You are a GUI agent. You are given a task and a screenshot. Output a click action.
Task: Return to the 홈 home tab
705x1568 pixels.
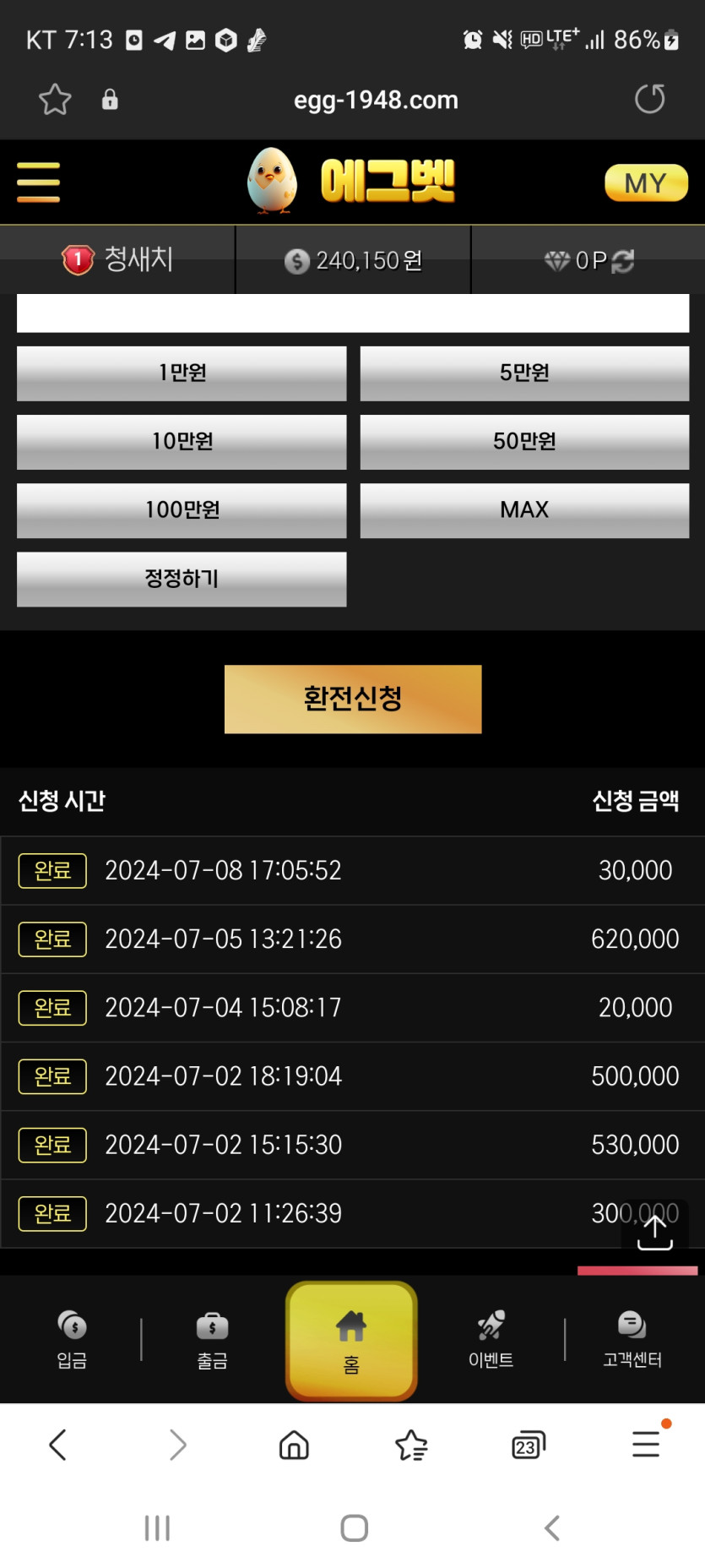click(x=351, y=1341)
